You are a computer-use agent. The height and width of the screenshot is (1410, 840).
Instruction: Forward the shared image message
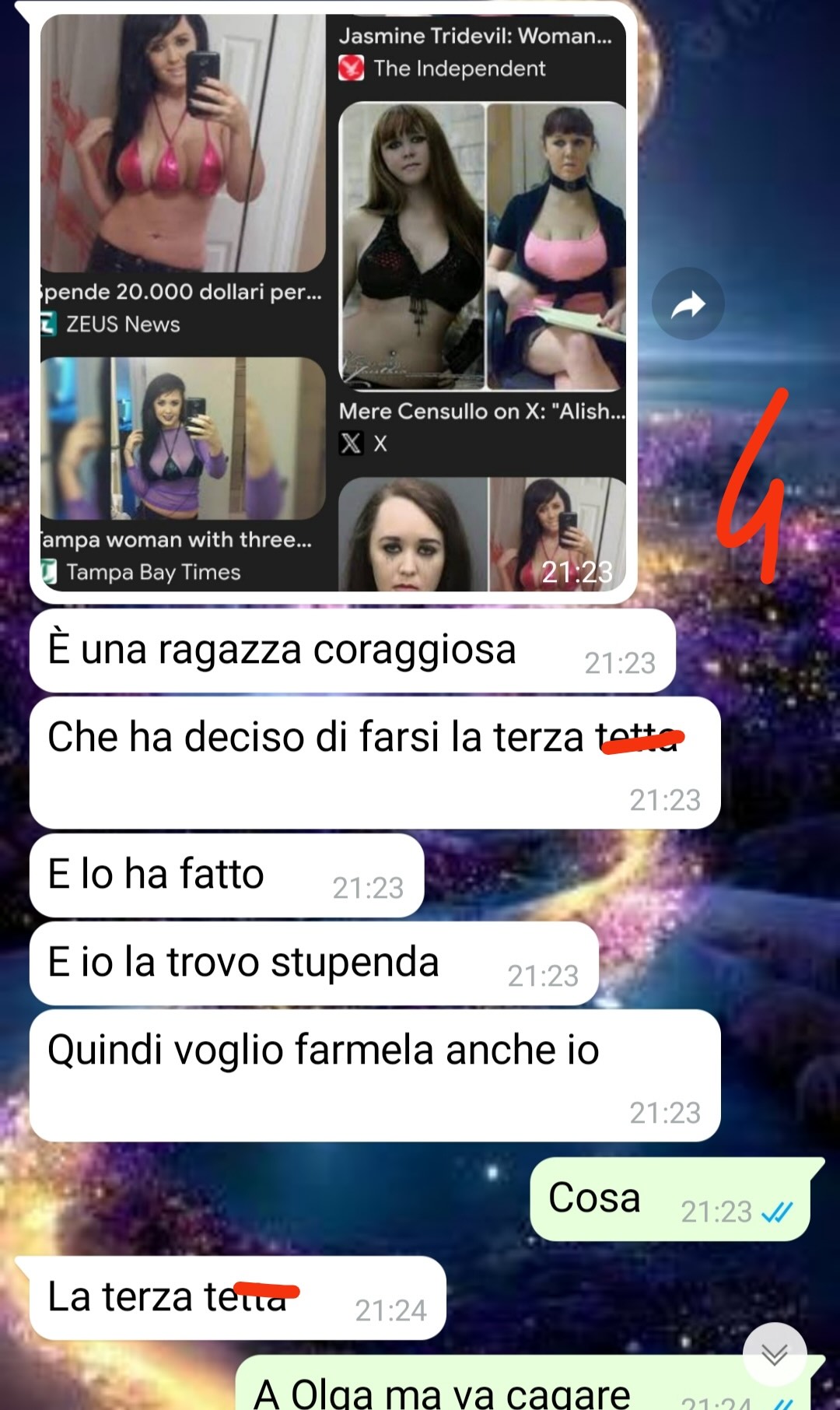pos(688,304)
